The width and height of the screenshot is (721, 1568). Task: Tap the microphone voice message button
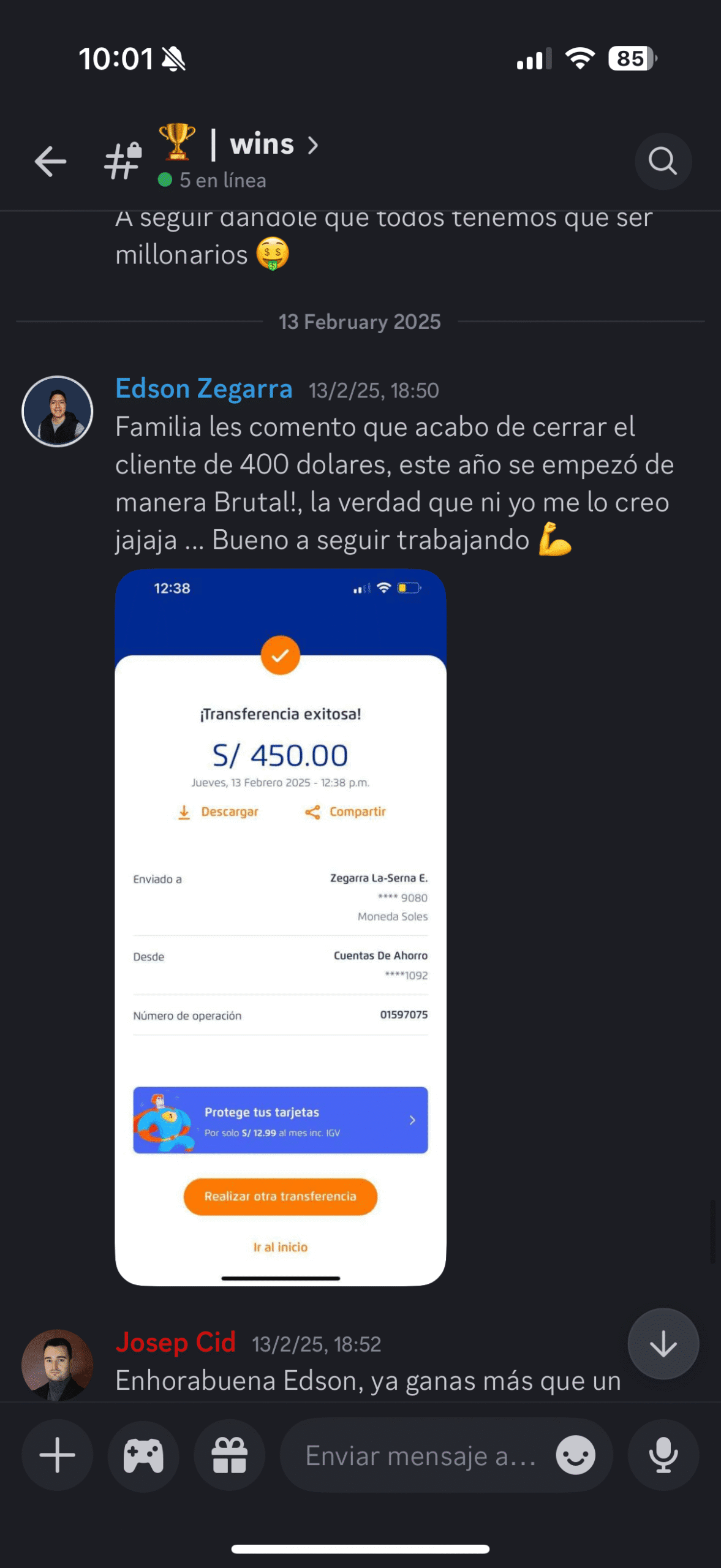[x=663, y=1455]
